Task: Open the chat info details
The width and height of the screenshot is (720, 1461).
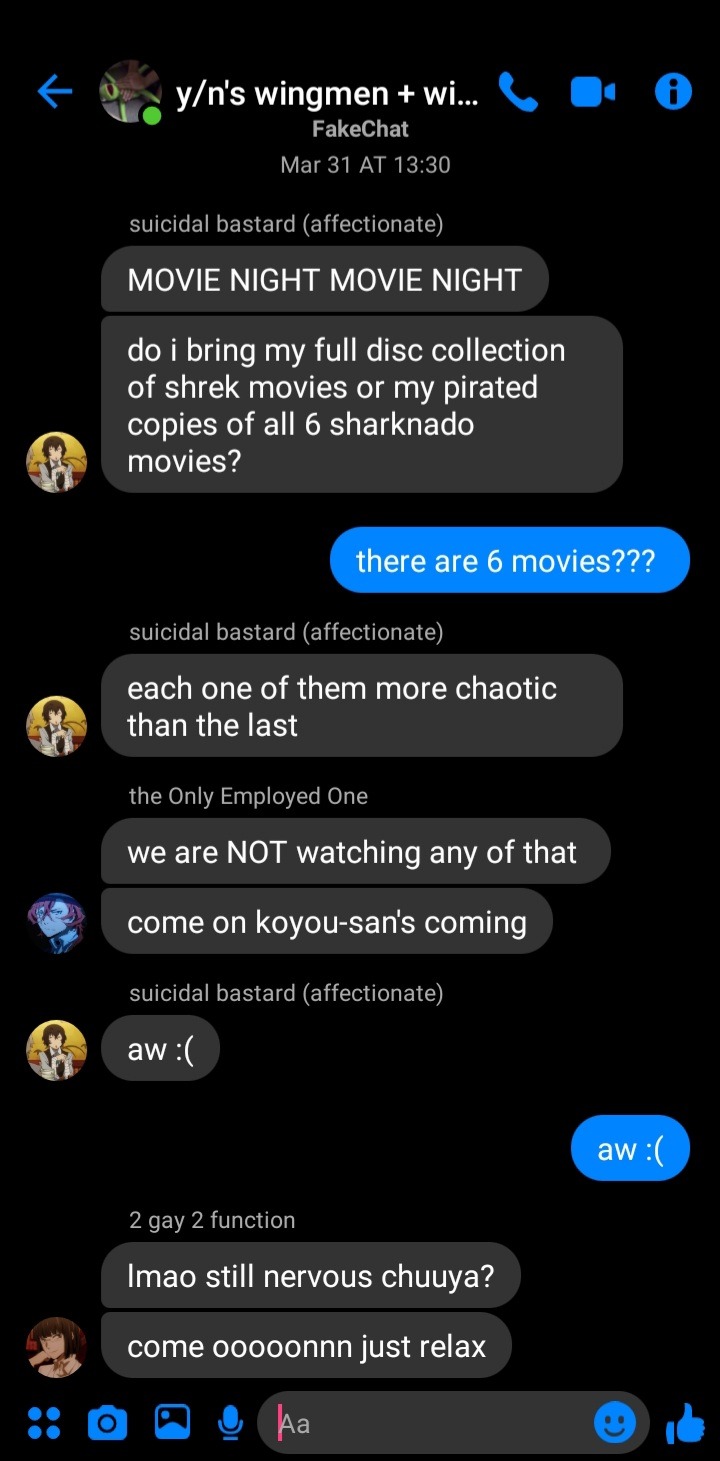Action: 673,93
